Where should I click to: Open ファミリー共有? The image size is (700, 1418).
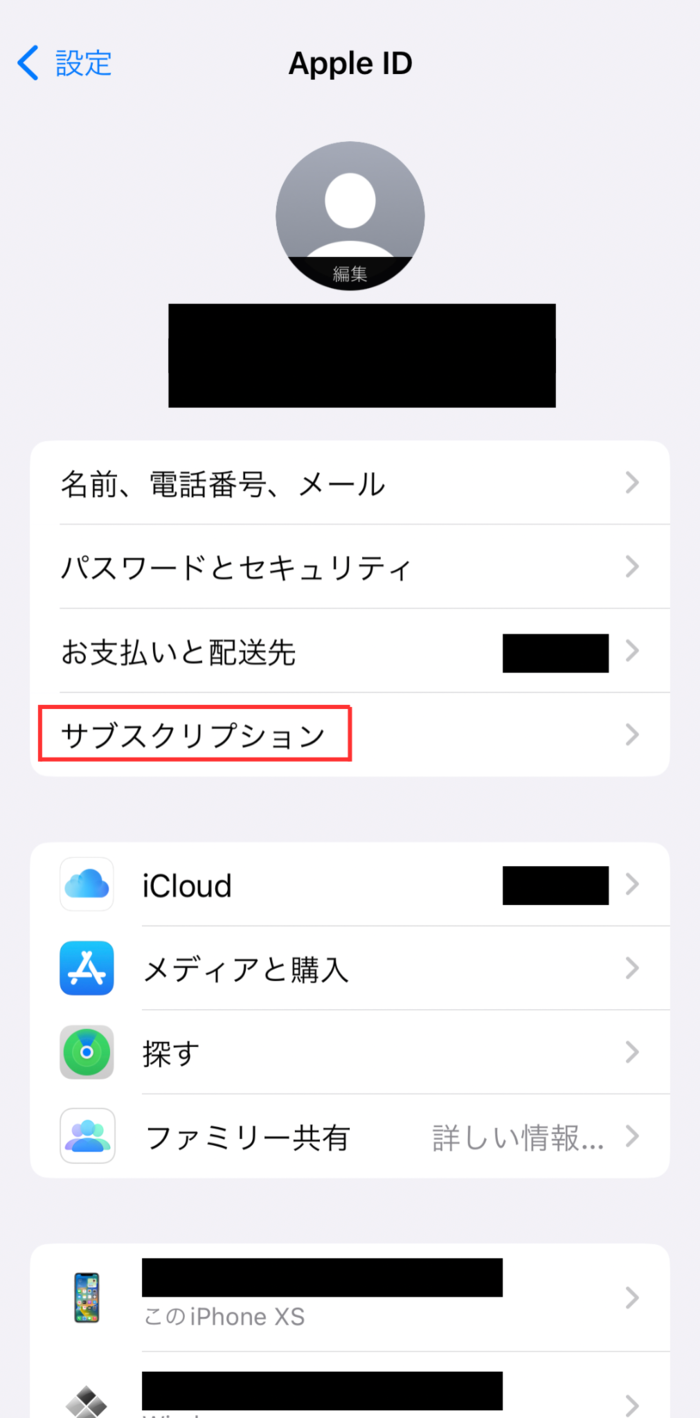click(349, 1136)
